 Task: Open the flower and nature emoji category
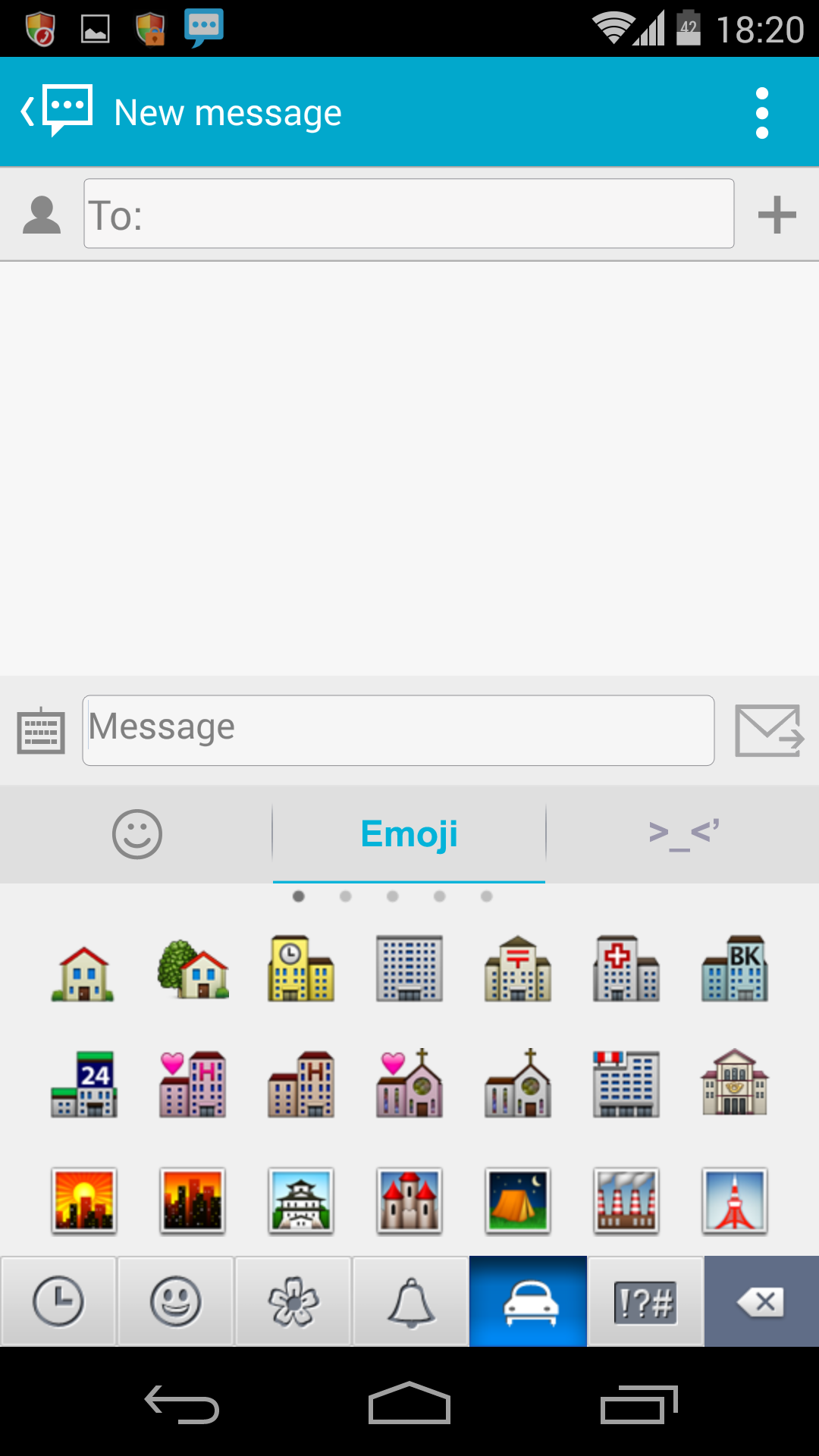[x=293, y=1301]
